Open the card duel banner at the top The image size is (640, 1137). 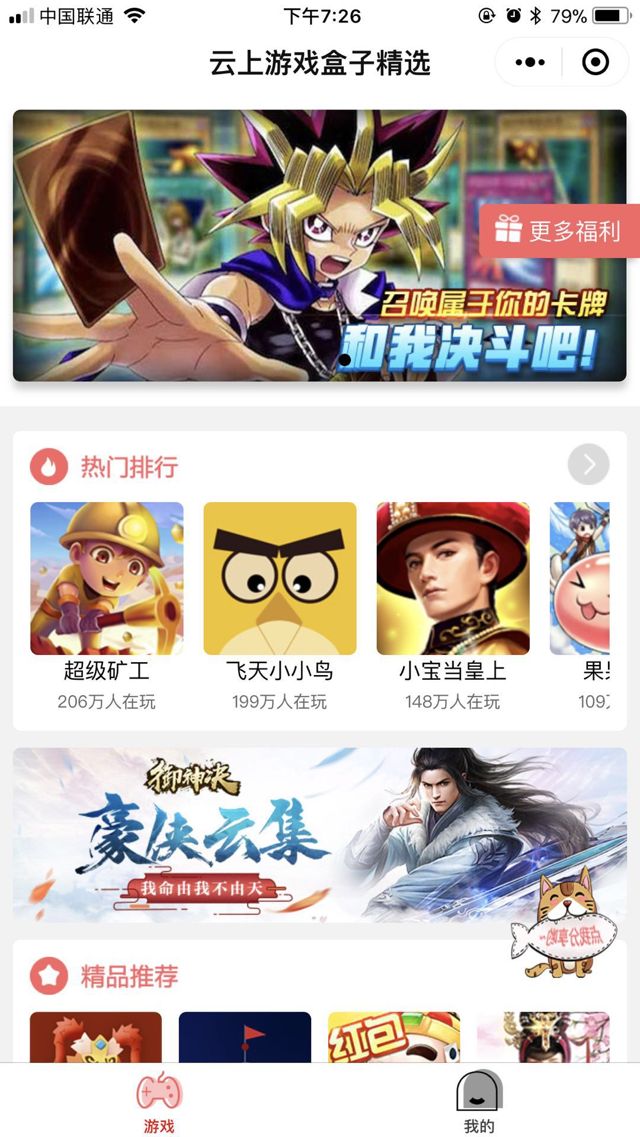(x=250, y=245)
